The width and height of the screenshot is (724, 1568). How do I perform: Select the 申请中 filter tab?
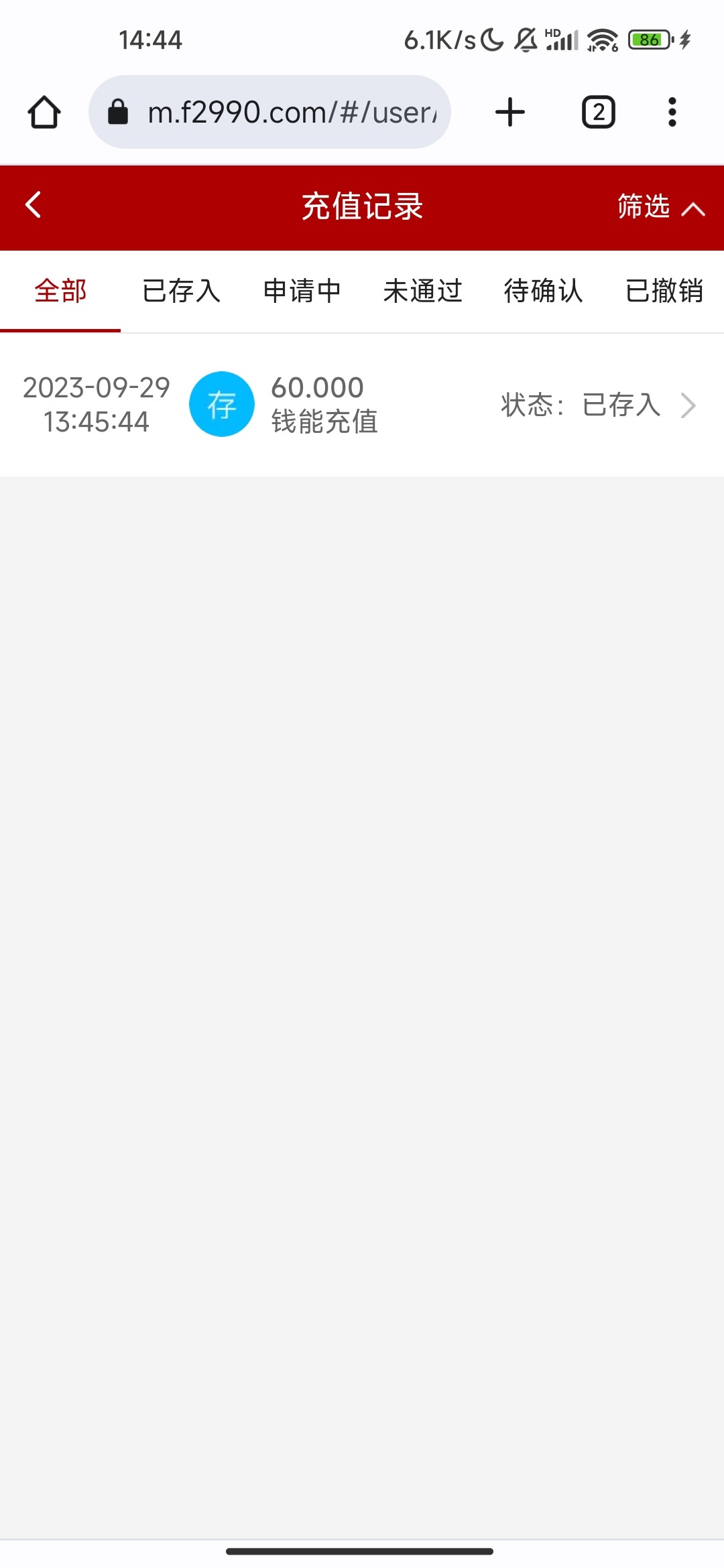pyautogui.click(x=302, y=291)
